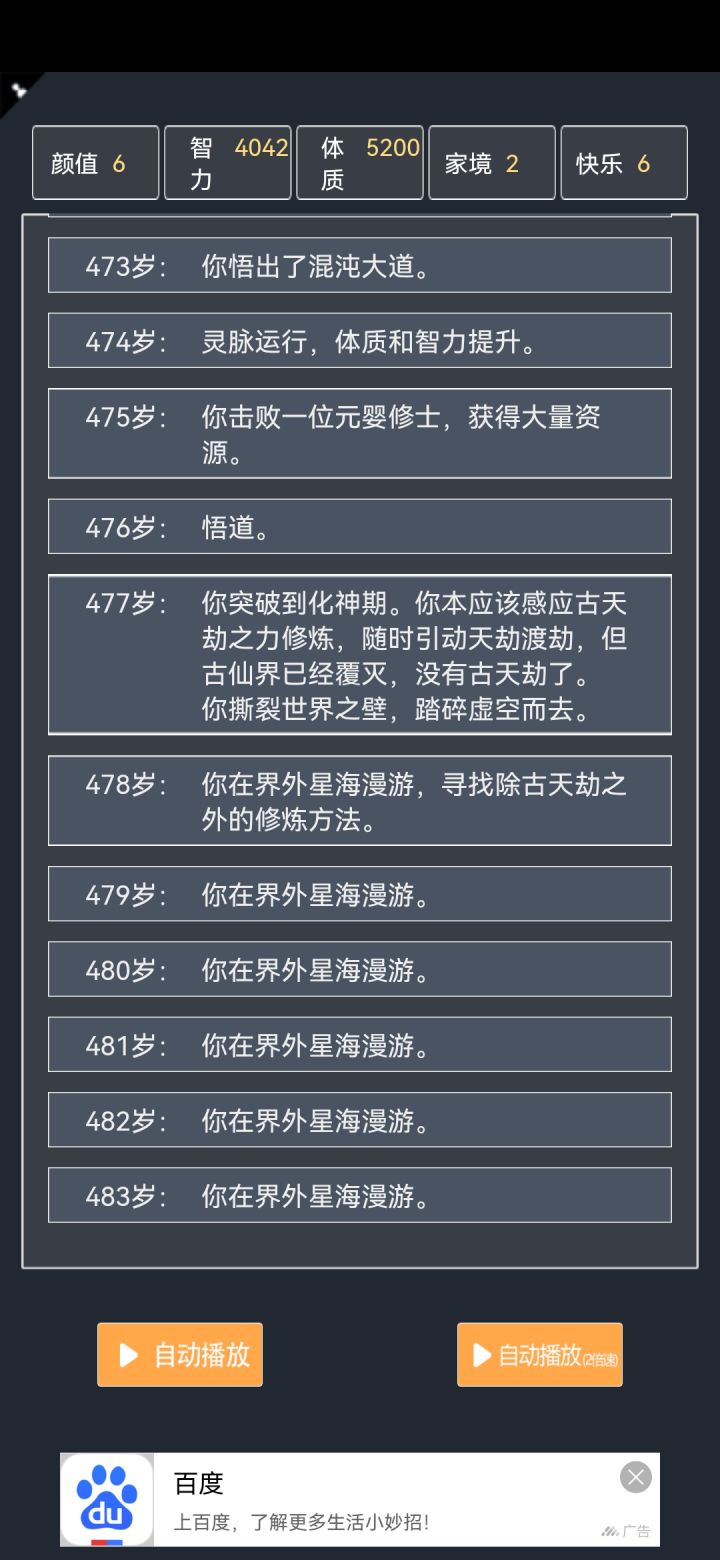Enable 2x speed with 自动播放(2倍速)
Image resolution: width=720 pixels, height=1560 pixels.
539,1355
